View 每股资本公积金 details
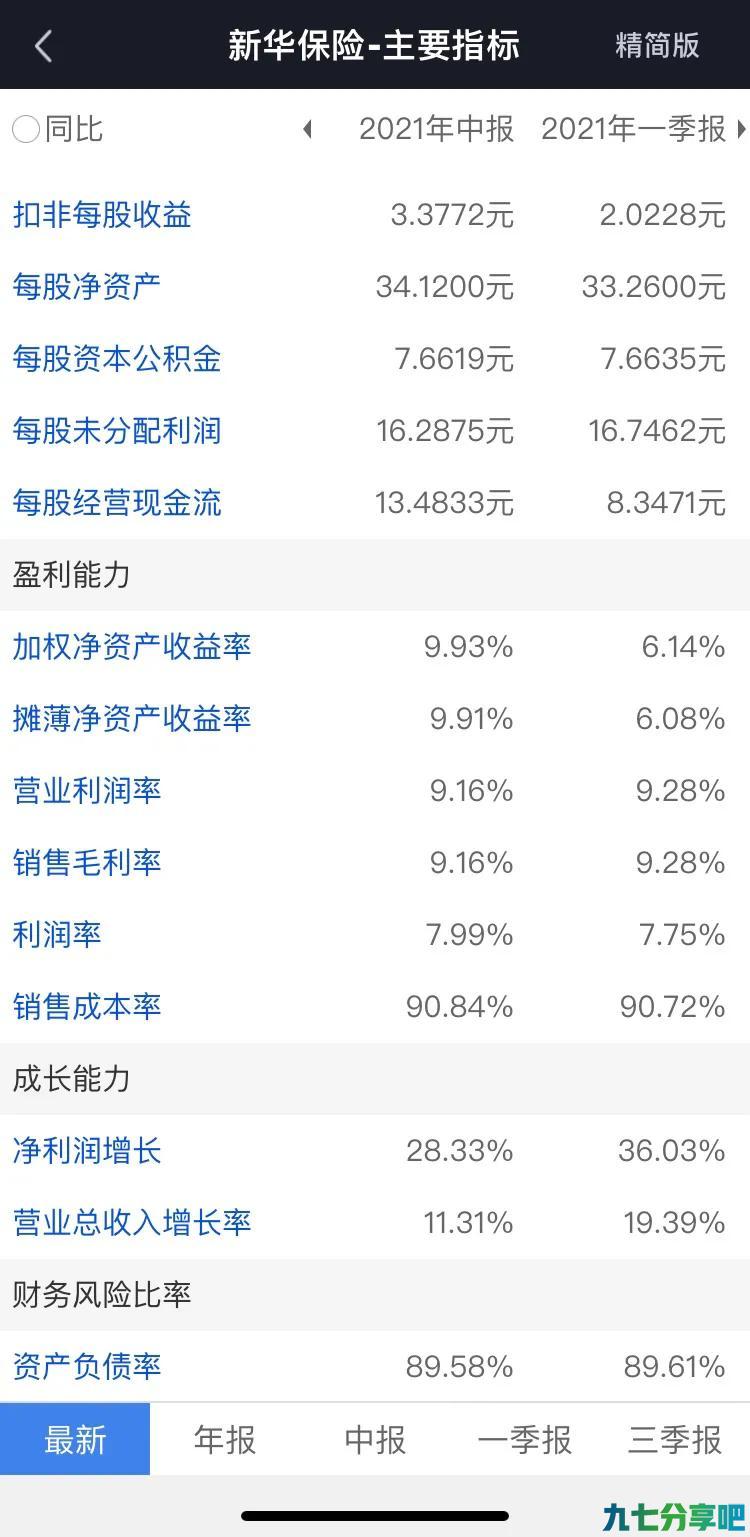This screenshot has width=750, height=1537. [117, 359]
